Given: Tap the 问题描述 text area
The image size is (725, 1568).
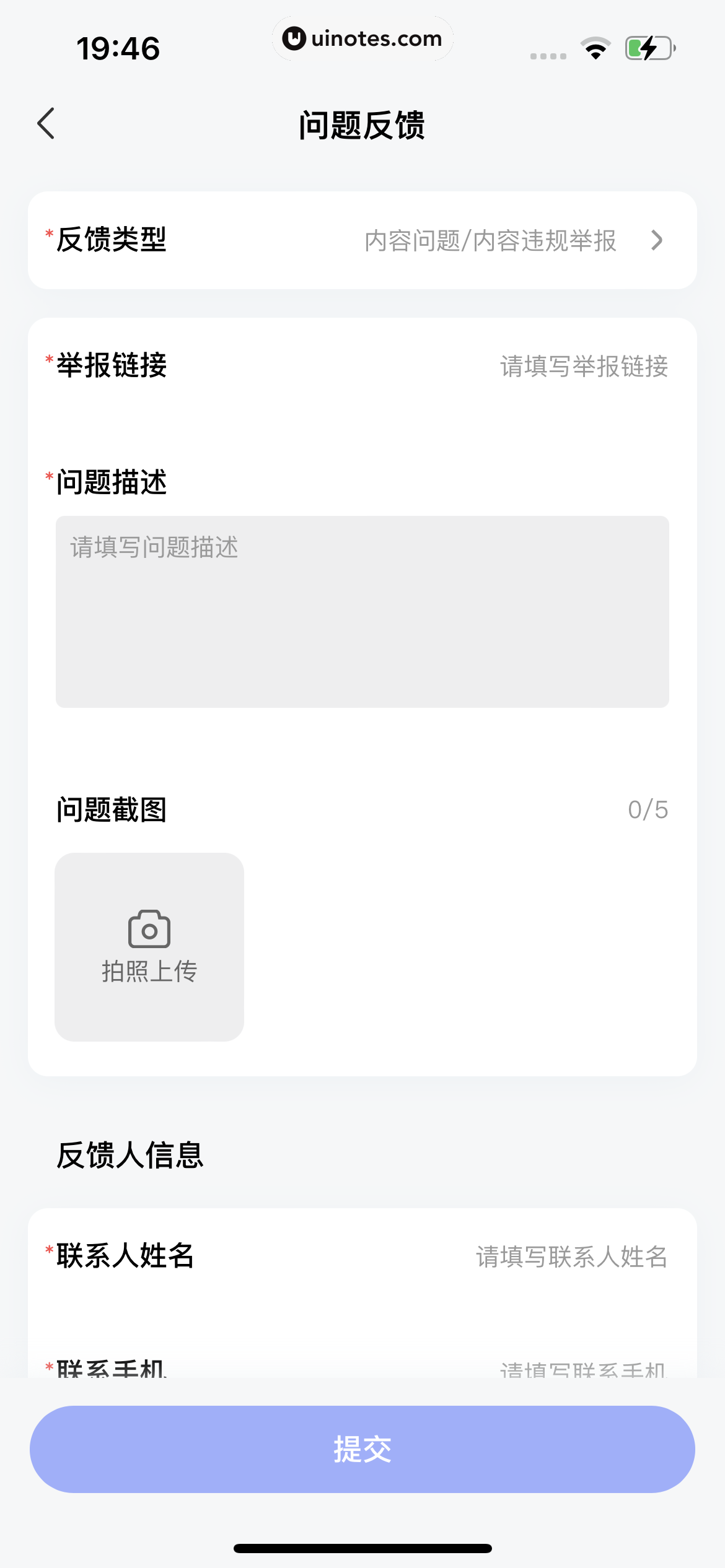Looking at the screenshot, I should pyautogui.click(x=362, y=611).
